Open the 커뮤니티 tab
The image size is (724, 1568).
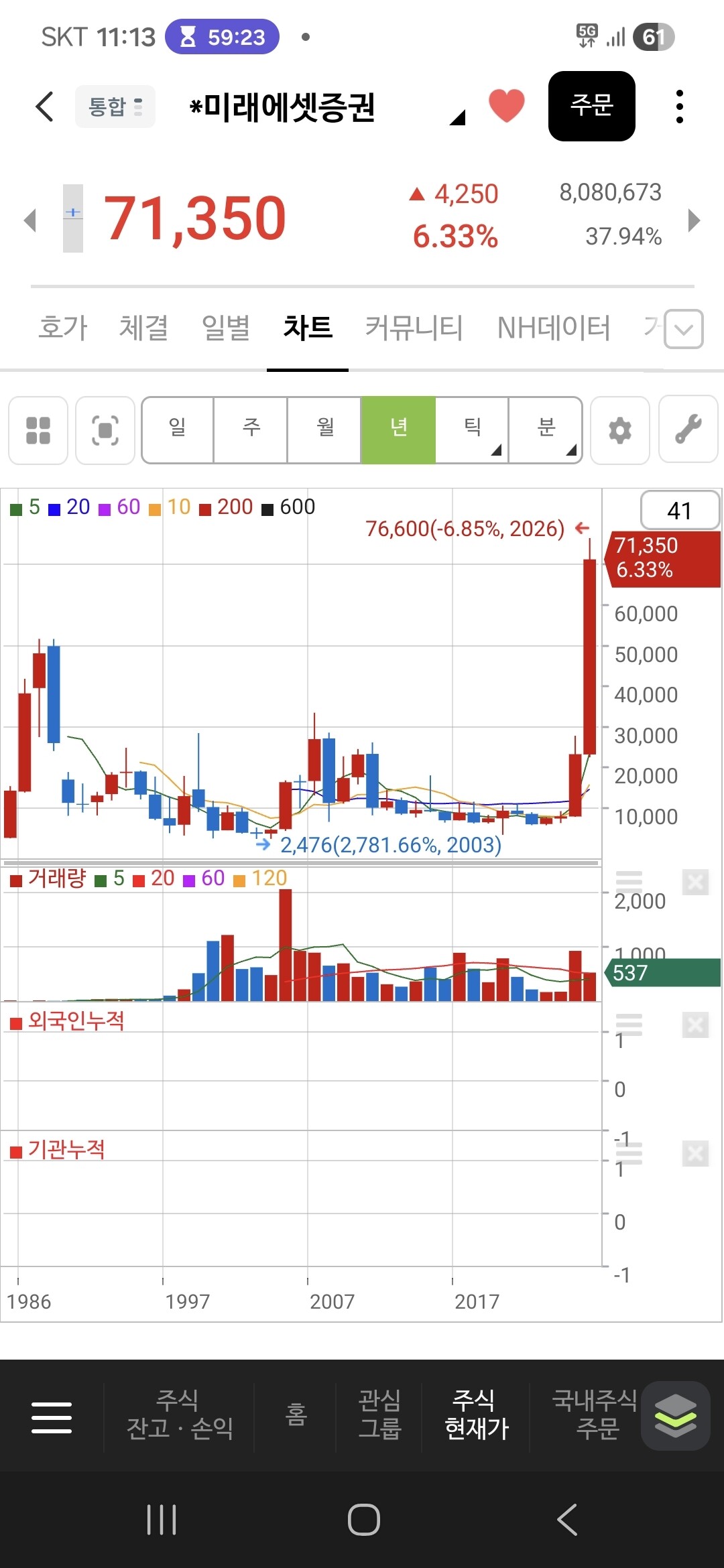click(414, 328)
